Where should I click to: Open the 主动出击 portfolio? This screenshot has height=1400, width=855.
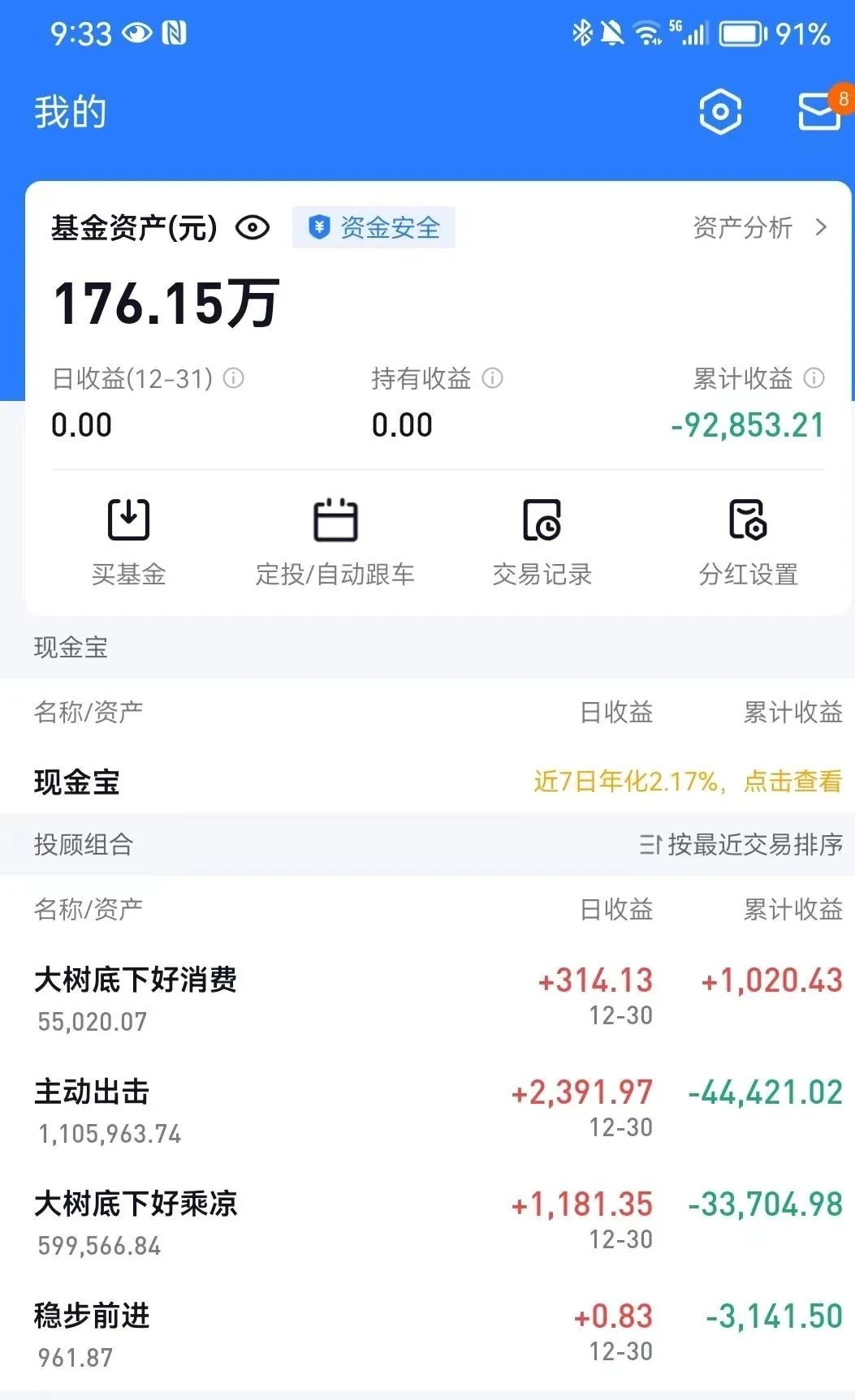click(x=427, y=1109)
